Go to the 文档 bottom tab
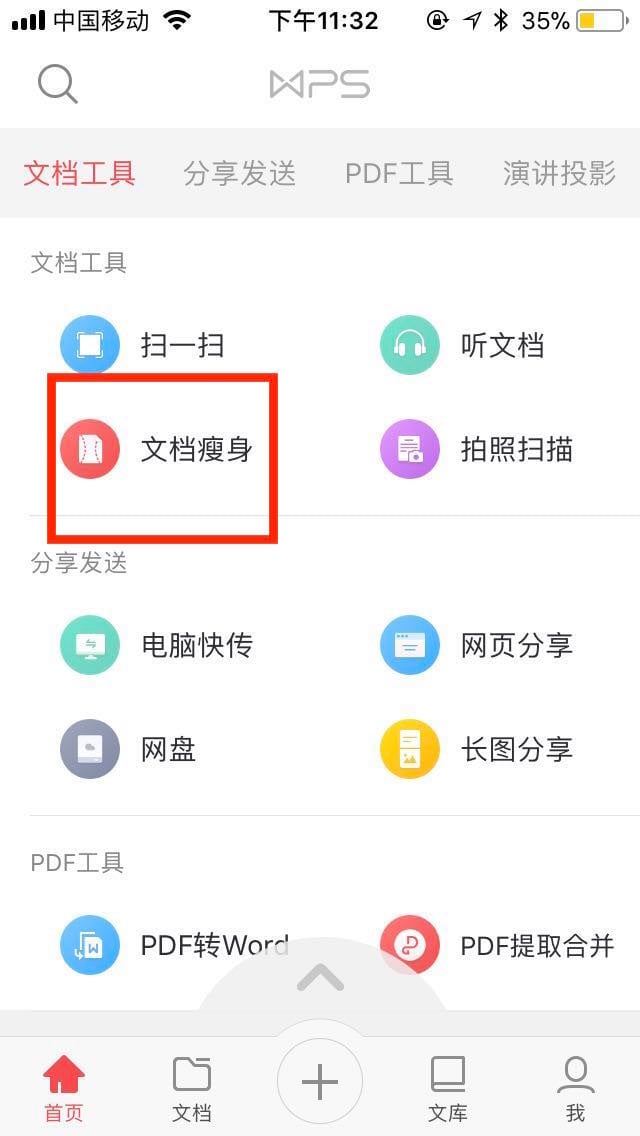This screenshot has width=640, height=1136. pos(192,1087)
